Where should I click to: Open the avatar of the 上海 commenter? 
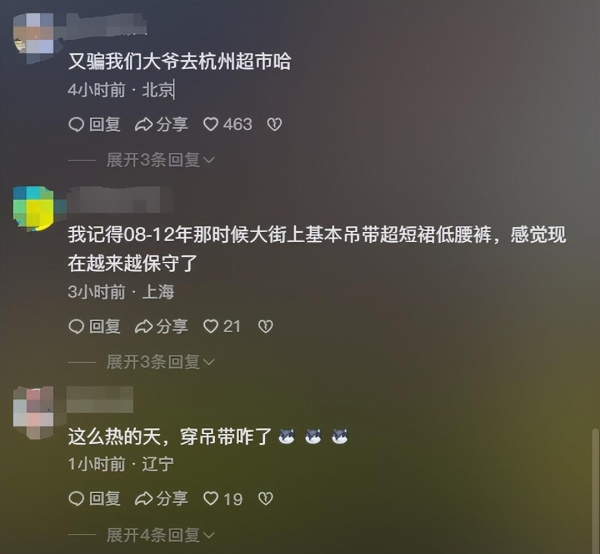click(33, 207)
